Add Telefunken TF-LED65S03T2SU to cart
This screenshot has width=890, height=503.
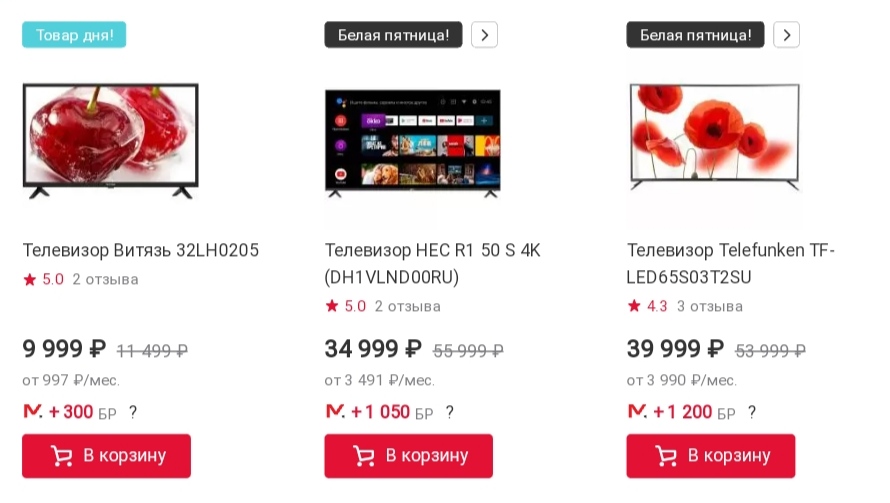(711, 456)
